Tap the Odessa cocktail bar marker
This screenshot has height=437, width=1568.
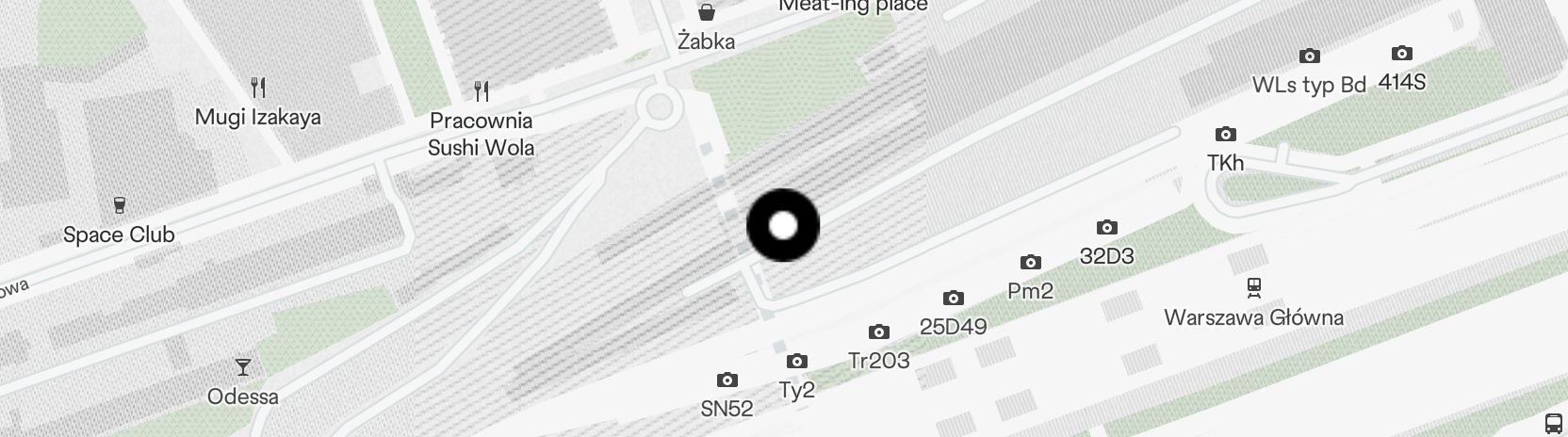click(x=243, y=367)
